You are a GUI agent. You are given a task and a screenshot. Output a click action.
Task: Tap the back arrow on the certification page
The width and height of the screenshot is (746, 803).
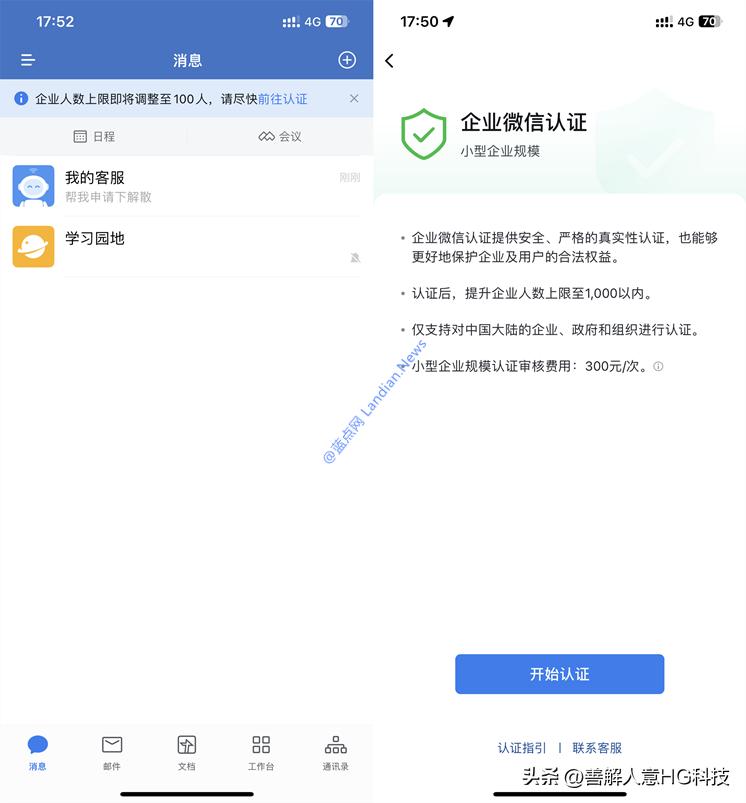click(390, 60)
